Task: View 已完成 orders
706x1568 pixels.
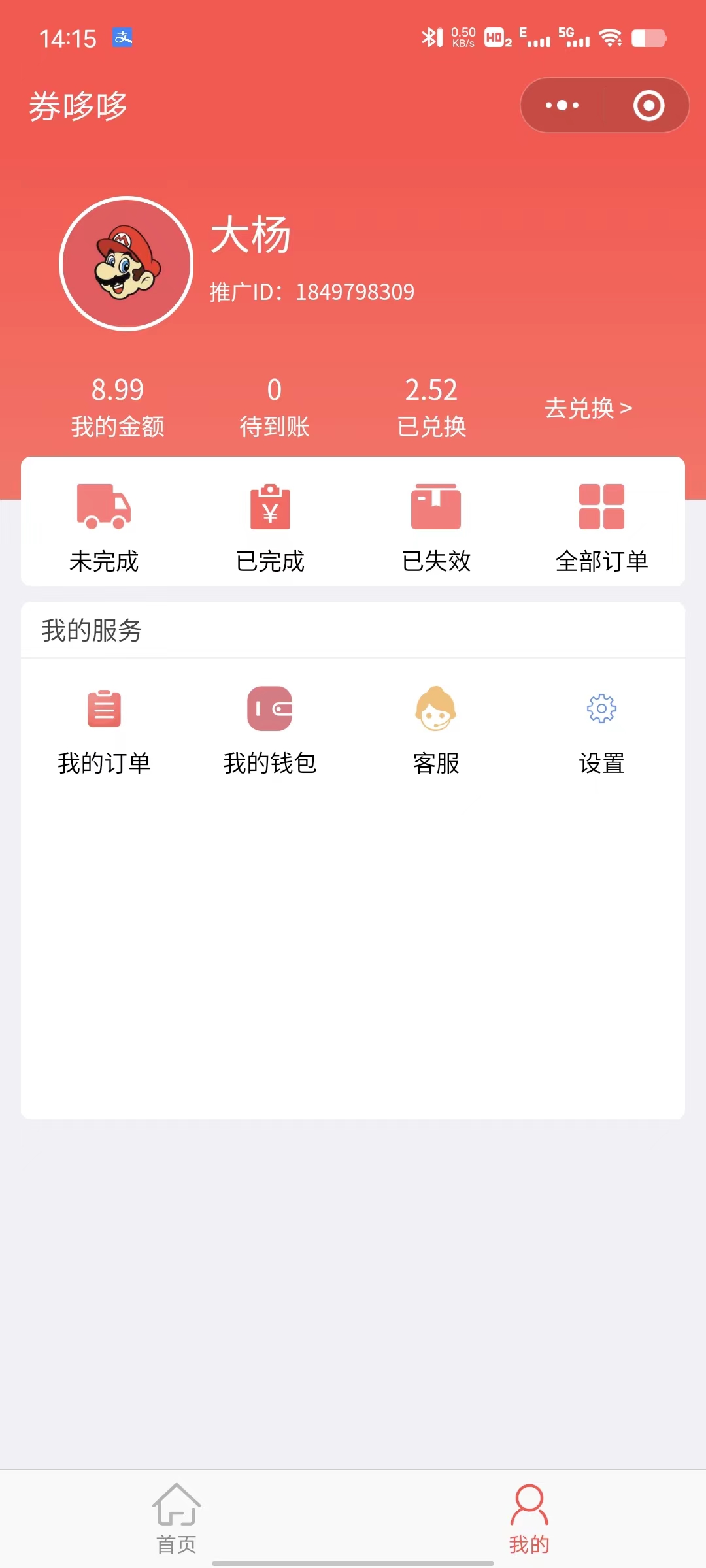Action: tap(270, 527)
